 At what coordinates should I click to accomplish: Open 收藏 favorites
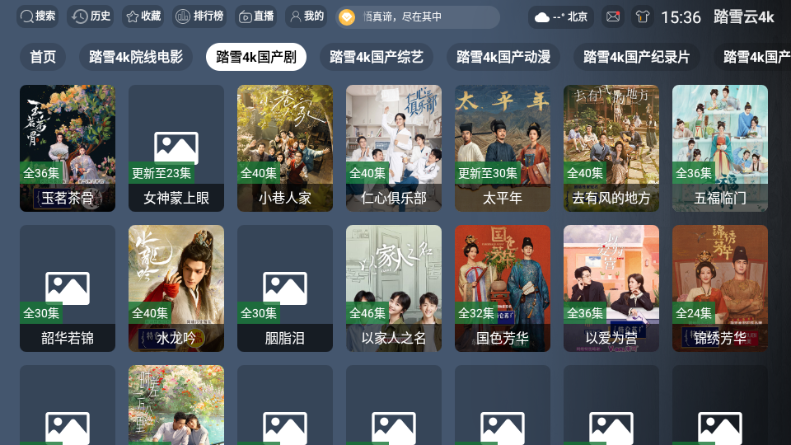coord(143,17)
